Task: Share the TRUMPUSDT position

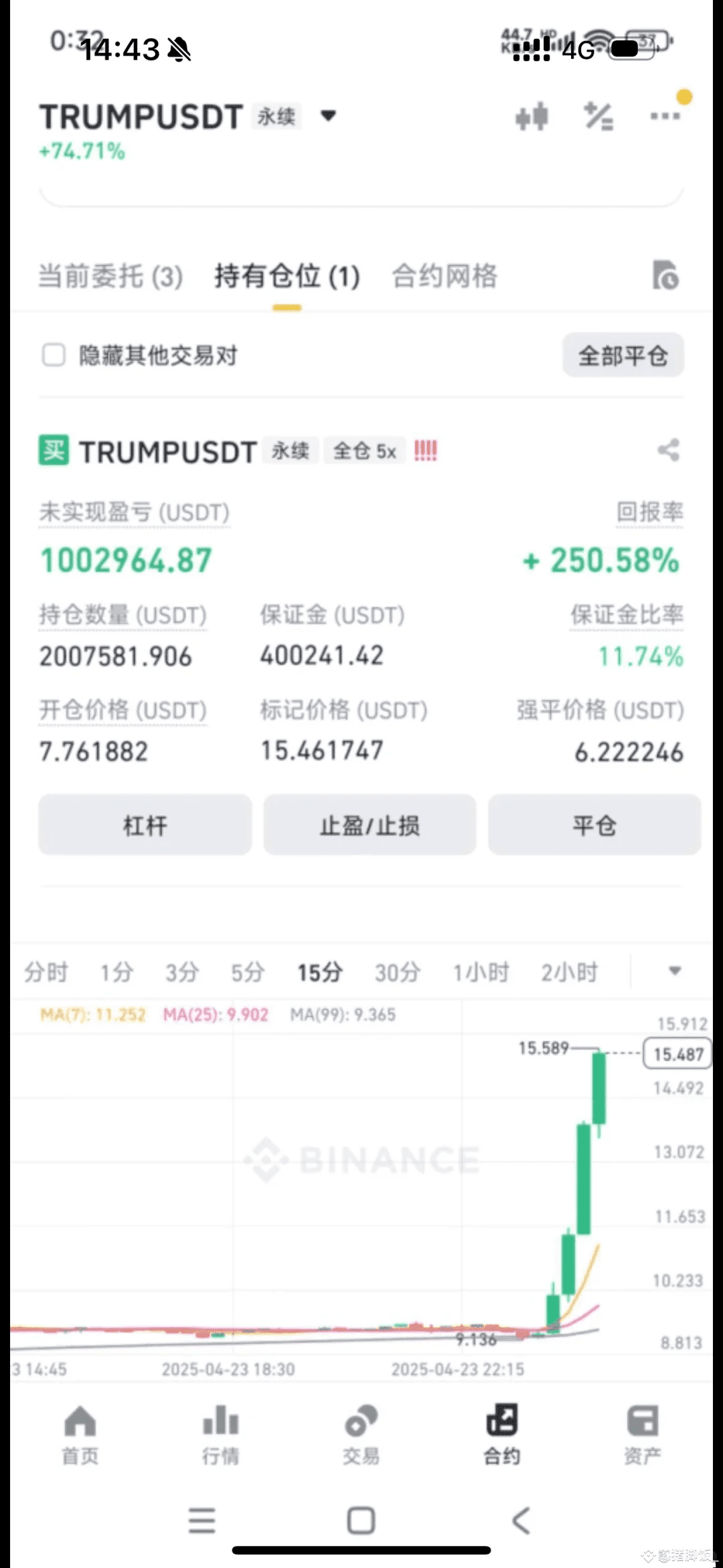Action: click(668, 450)
